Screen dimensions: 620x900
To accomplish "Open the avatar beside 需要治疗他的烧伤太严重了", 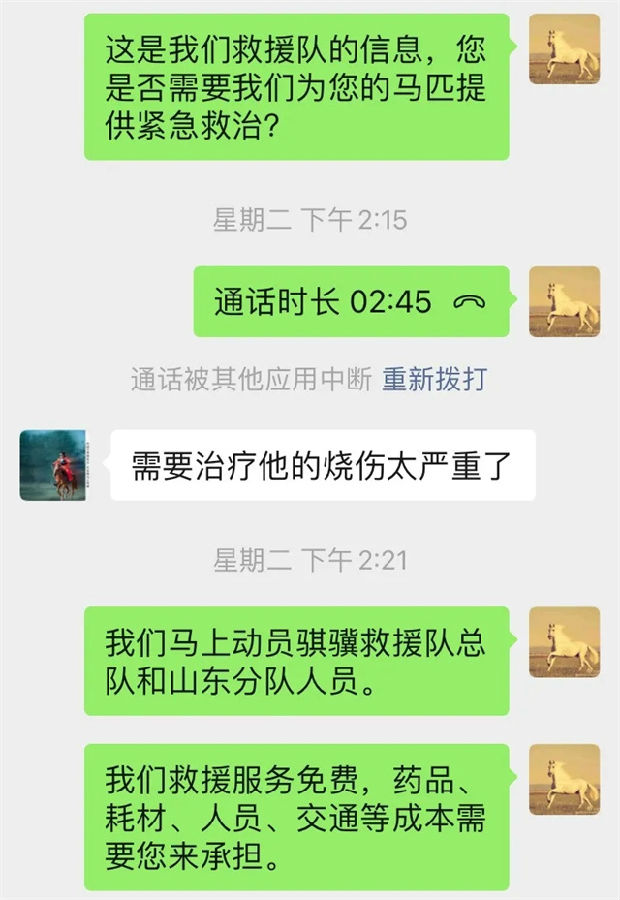I will 53,465.
